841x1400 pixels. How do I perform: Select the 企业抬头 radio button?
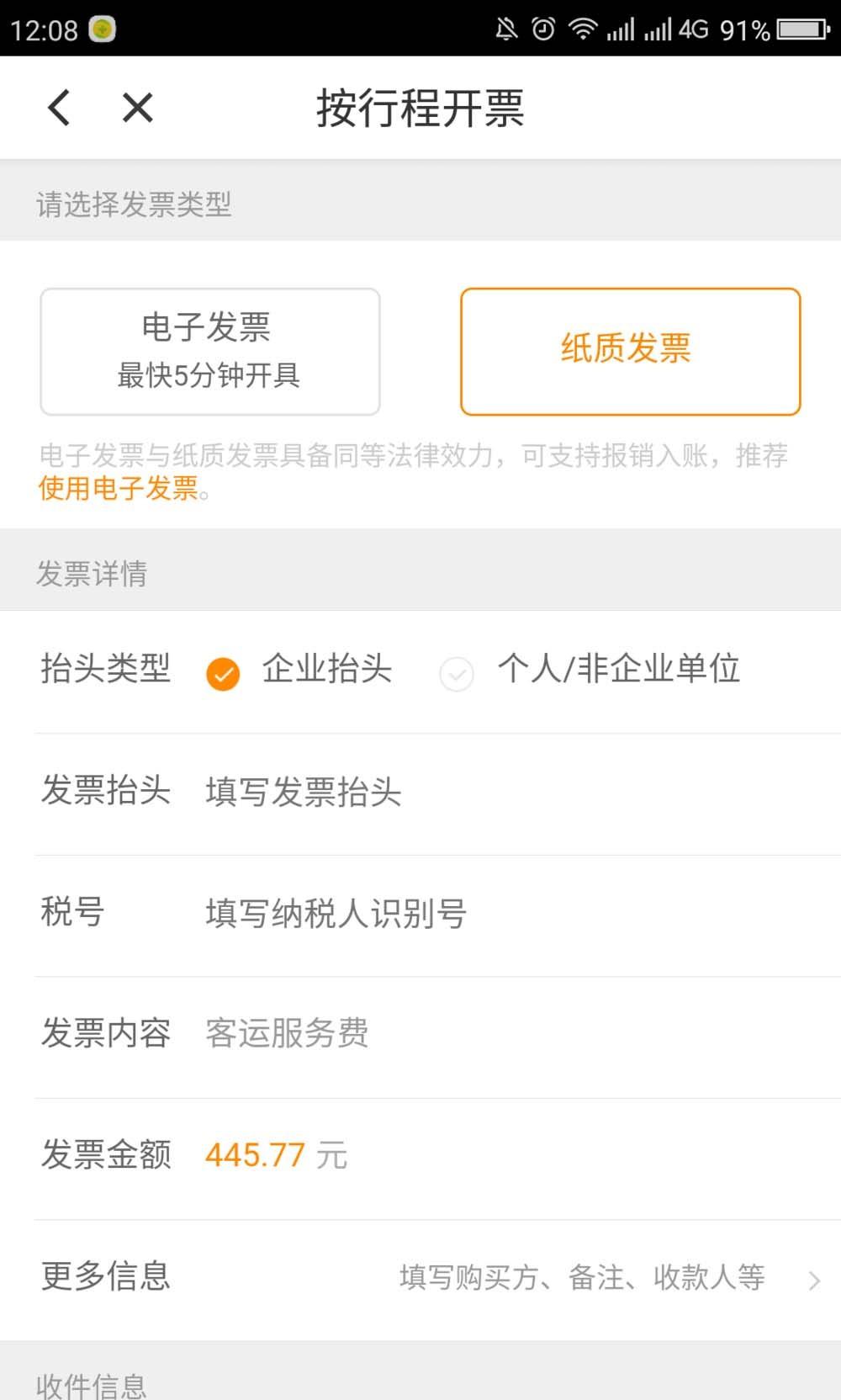pos(222,672)
